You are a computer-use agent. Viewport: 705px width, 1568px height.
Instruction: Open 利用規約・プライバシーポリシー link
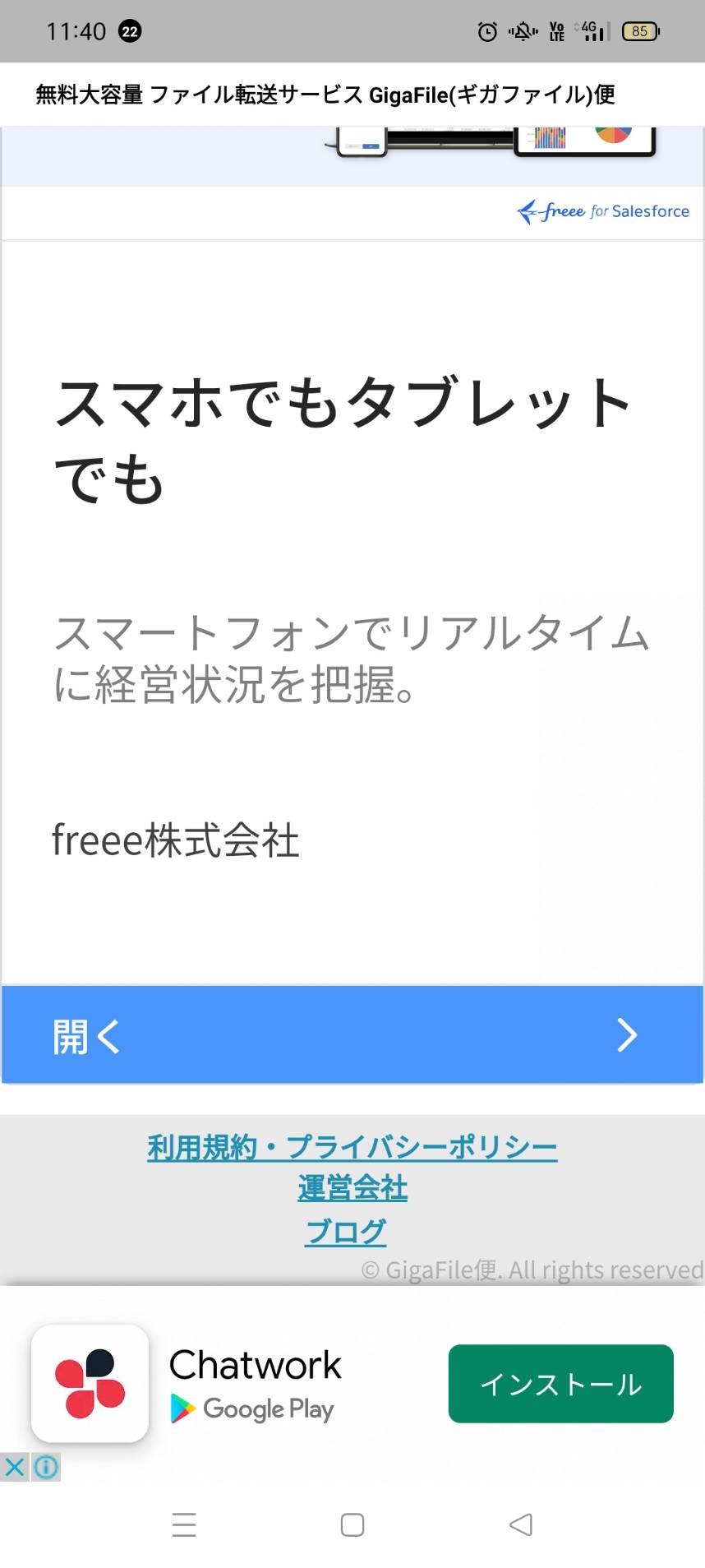(x=352, y=1146)
